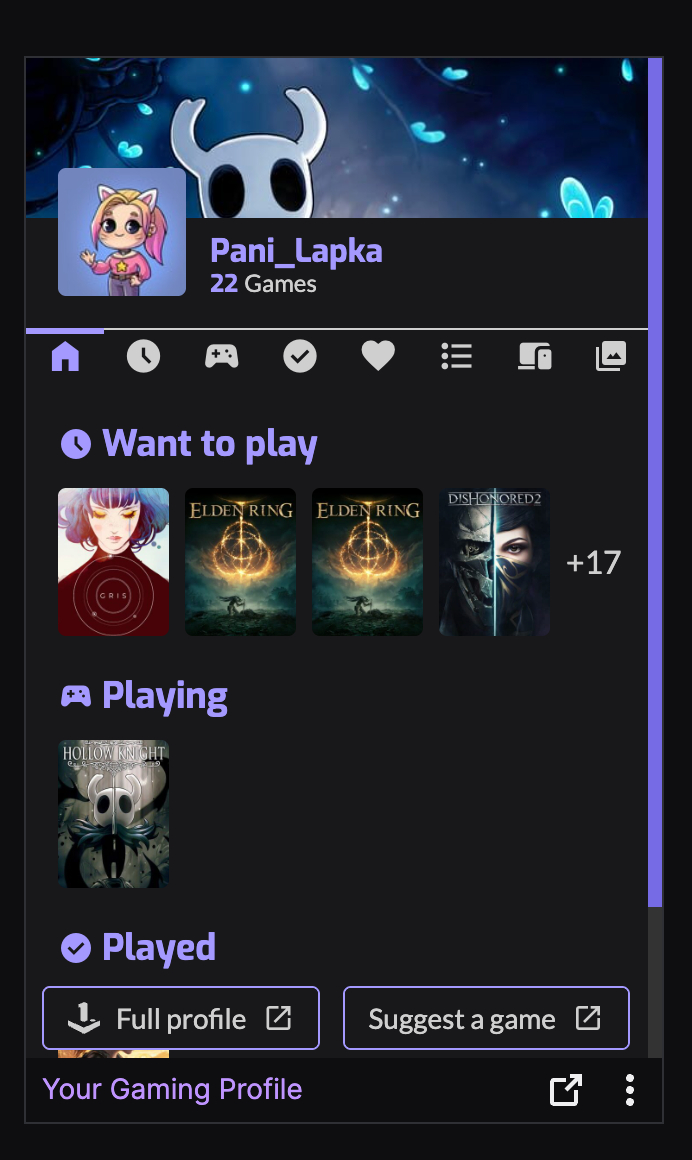
Task: Open the Gris game cover
Action: click(113, 562)
